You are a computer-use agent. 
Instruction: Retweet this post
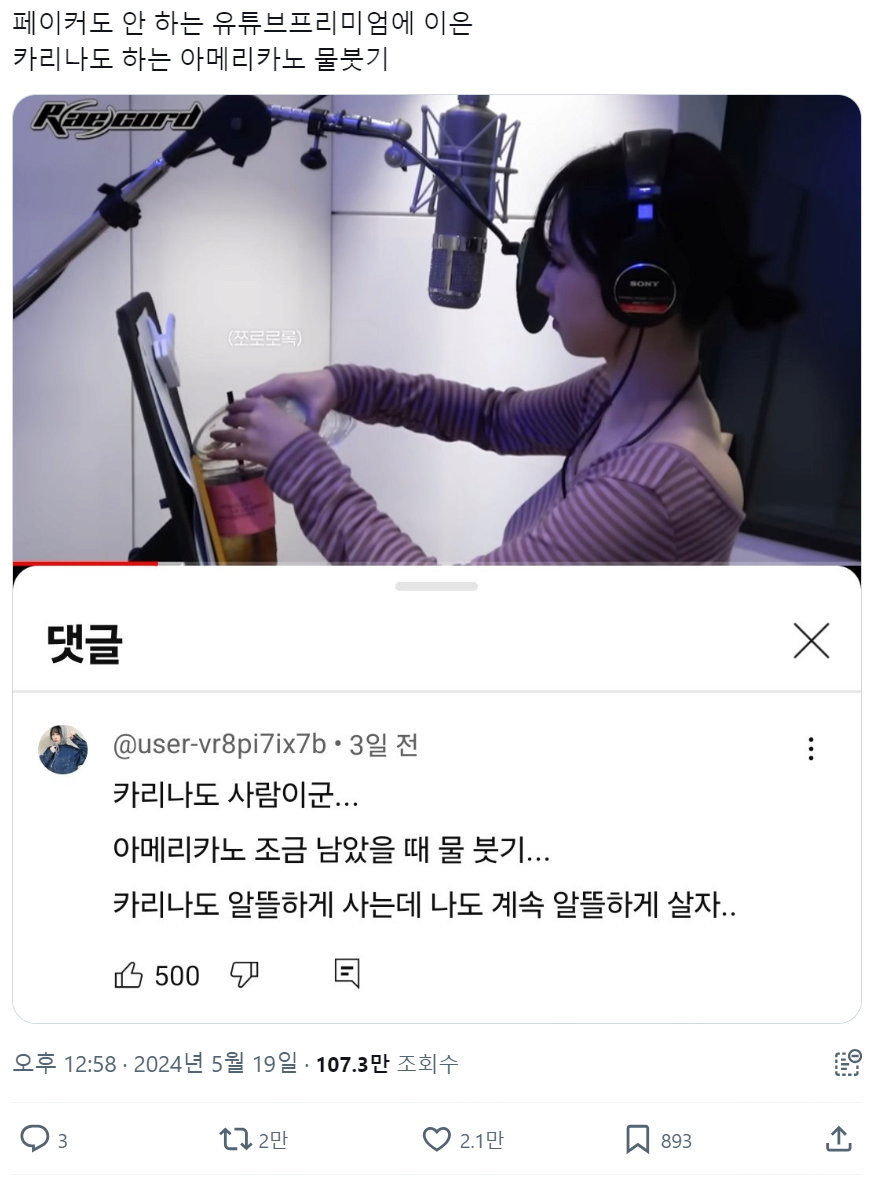click(234, 1138)
